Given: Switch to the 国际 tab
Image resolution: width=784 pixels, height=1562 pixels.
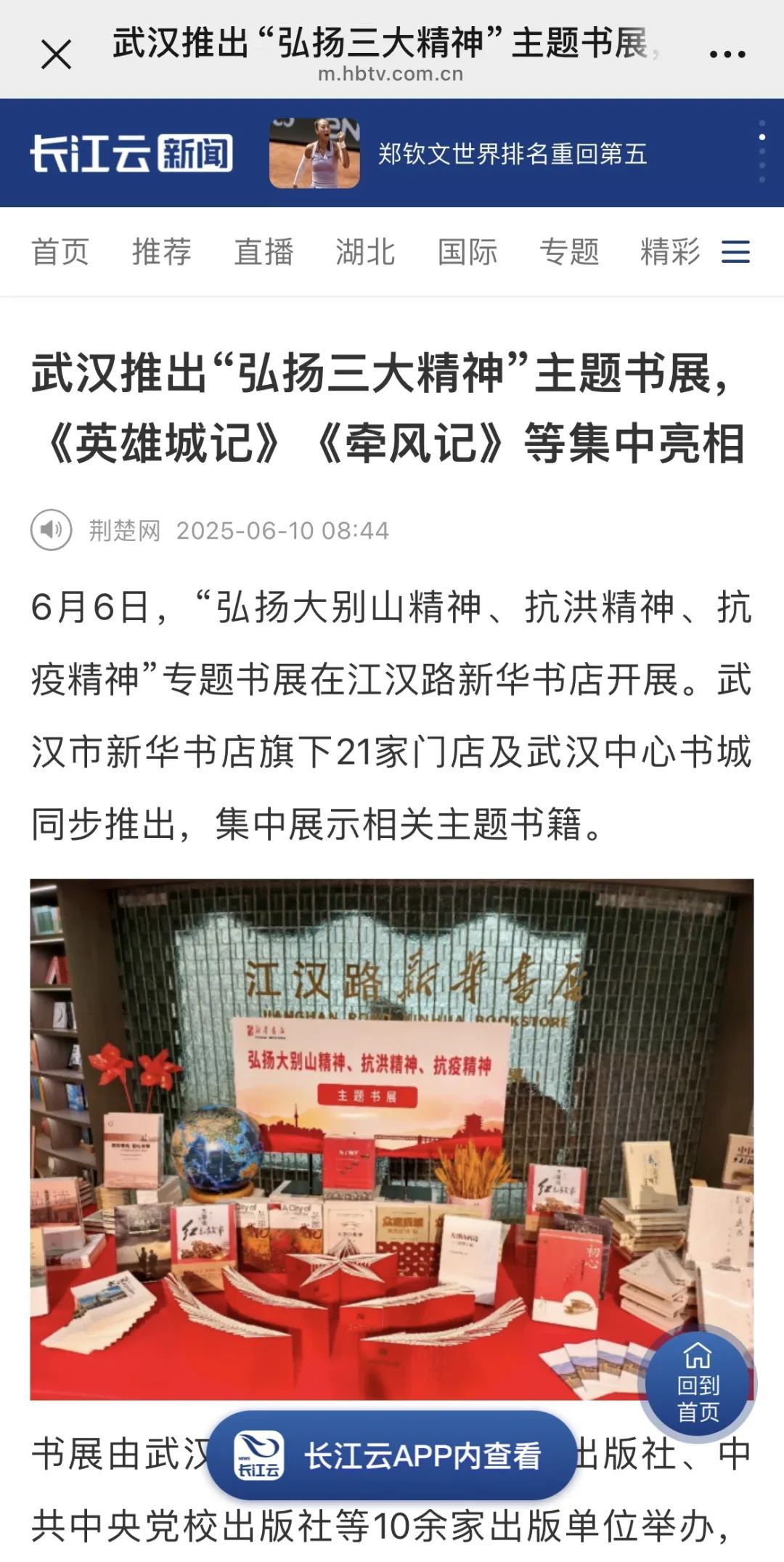Looking at the screenshot, I should 467,252.
